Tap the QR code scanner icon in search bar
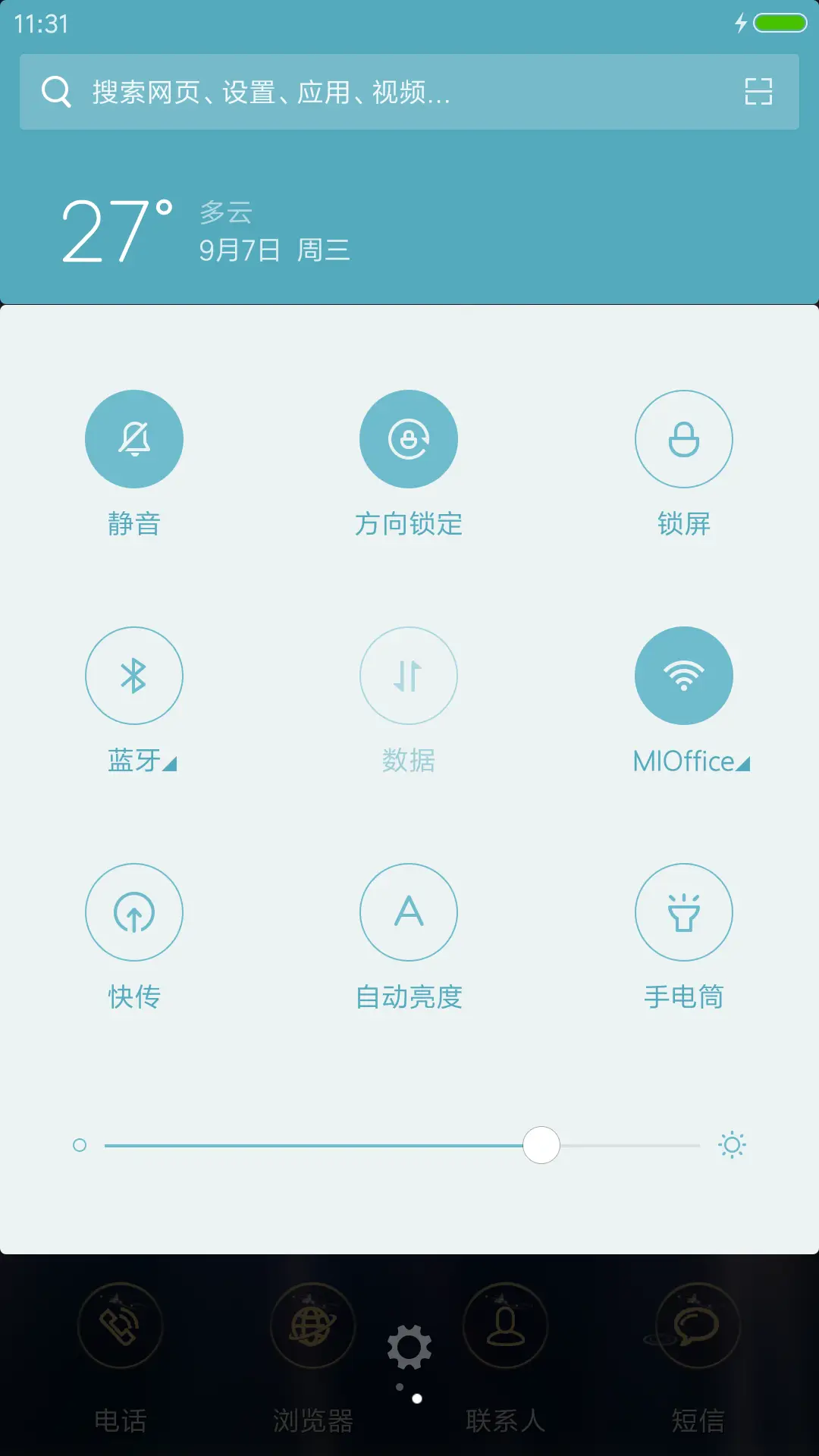The height and width of the screenshot is (1456, 819). pyautogui.click(x=759, y=91)
